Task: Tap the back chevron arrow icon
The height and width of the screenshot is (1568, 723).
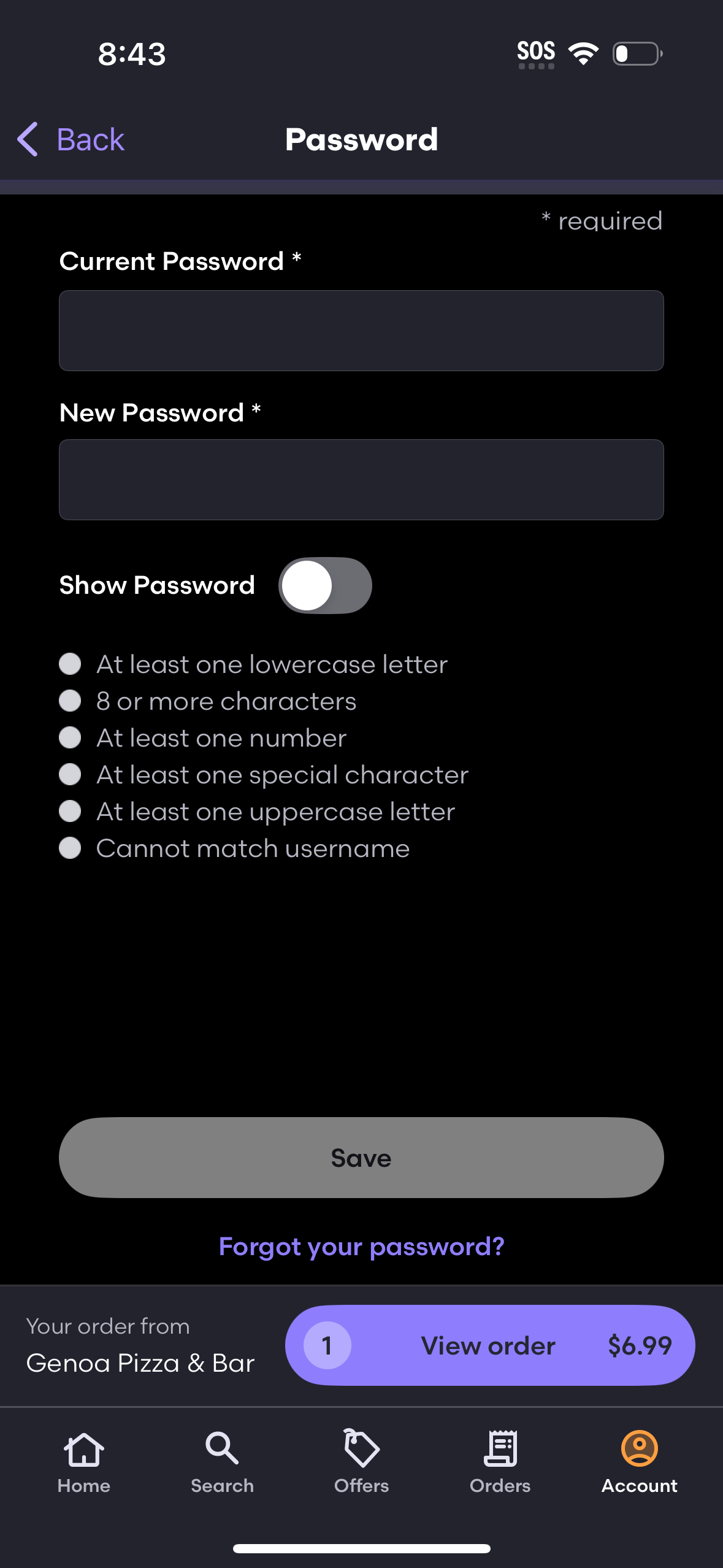Action: coord(27,139)
